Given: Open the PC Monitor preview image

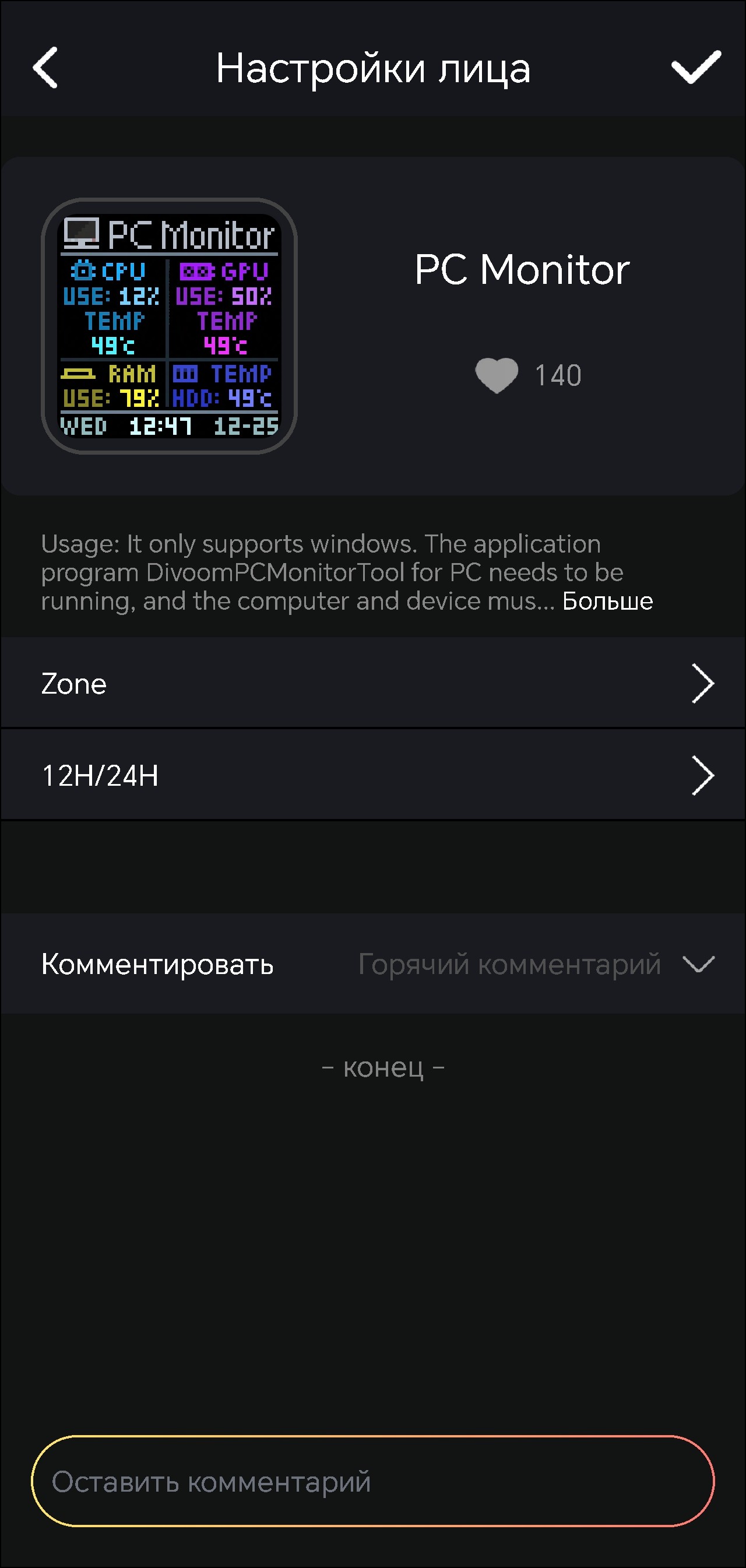Looking at the screenshot, I should tap(169, 326).
